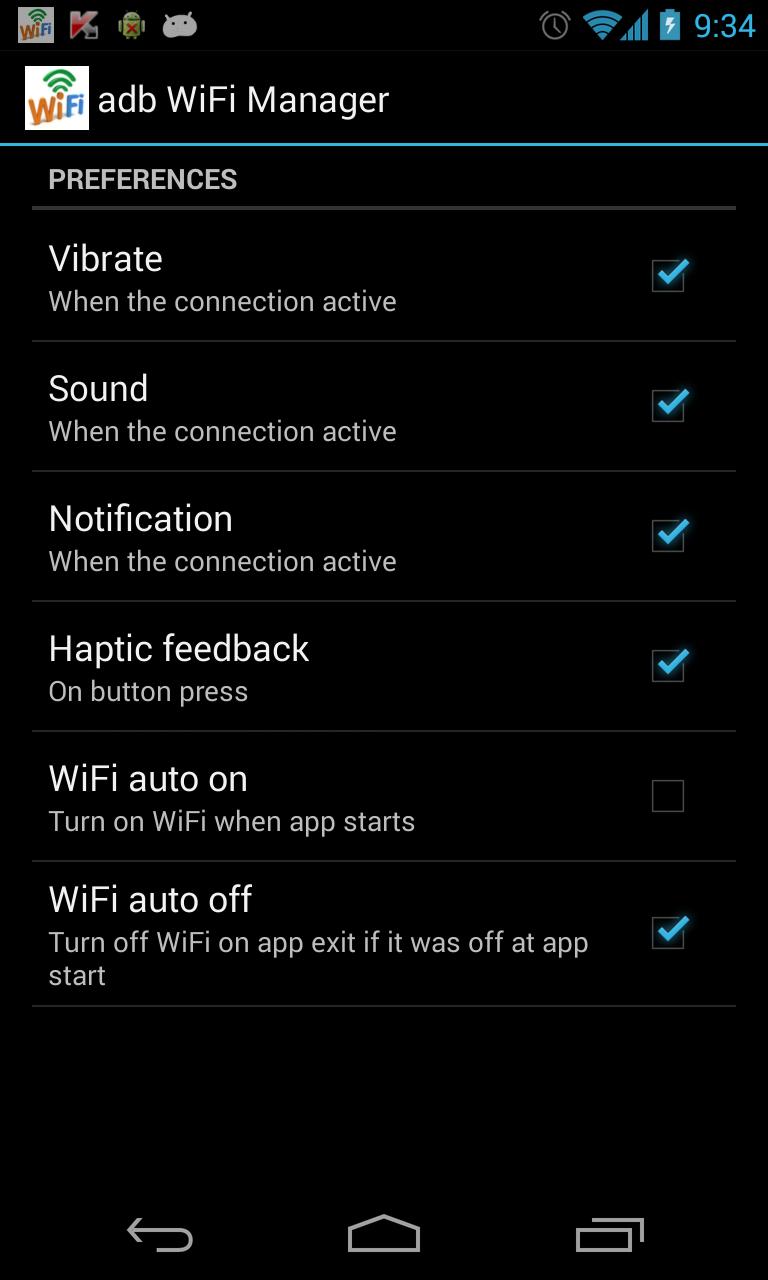Image resolution: width=768 pixels, height=1280 pixels.
Task: Select the WiFi auto on preference row
Action: [300, 796]
